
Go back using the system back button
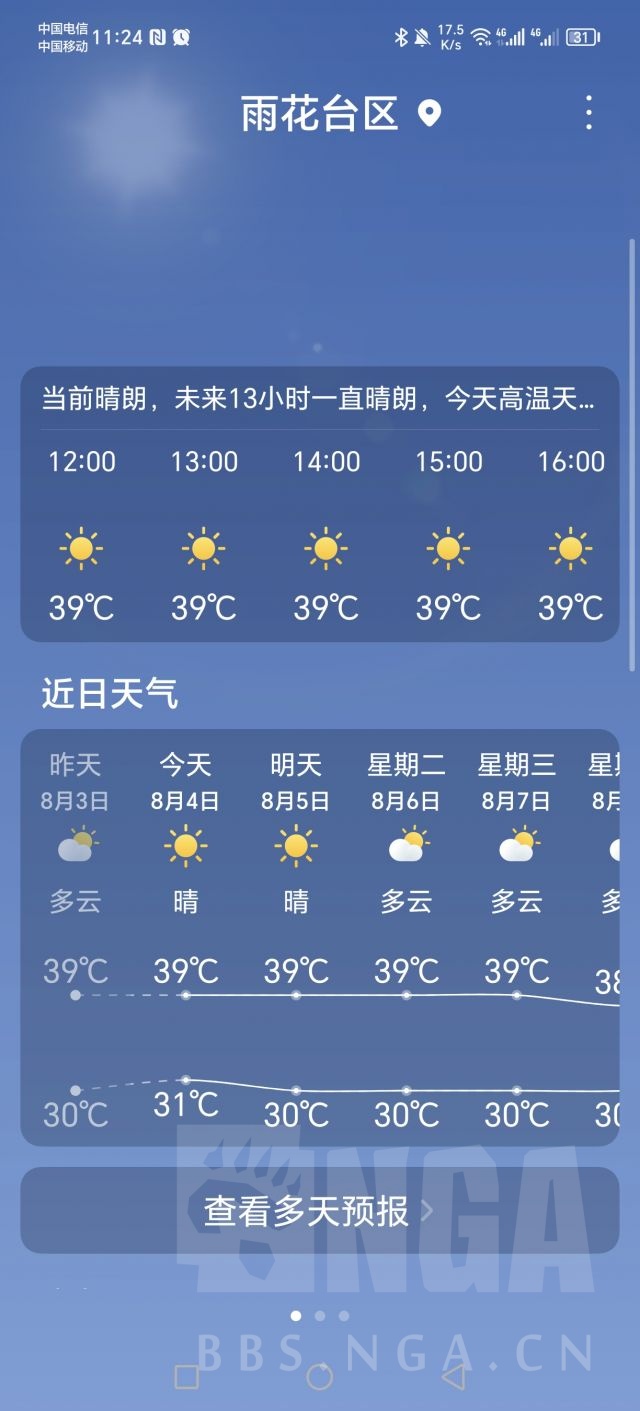[x=453, y=1377]
